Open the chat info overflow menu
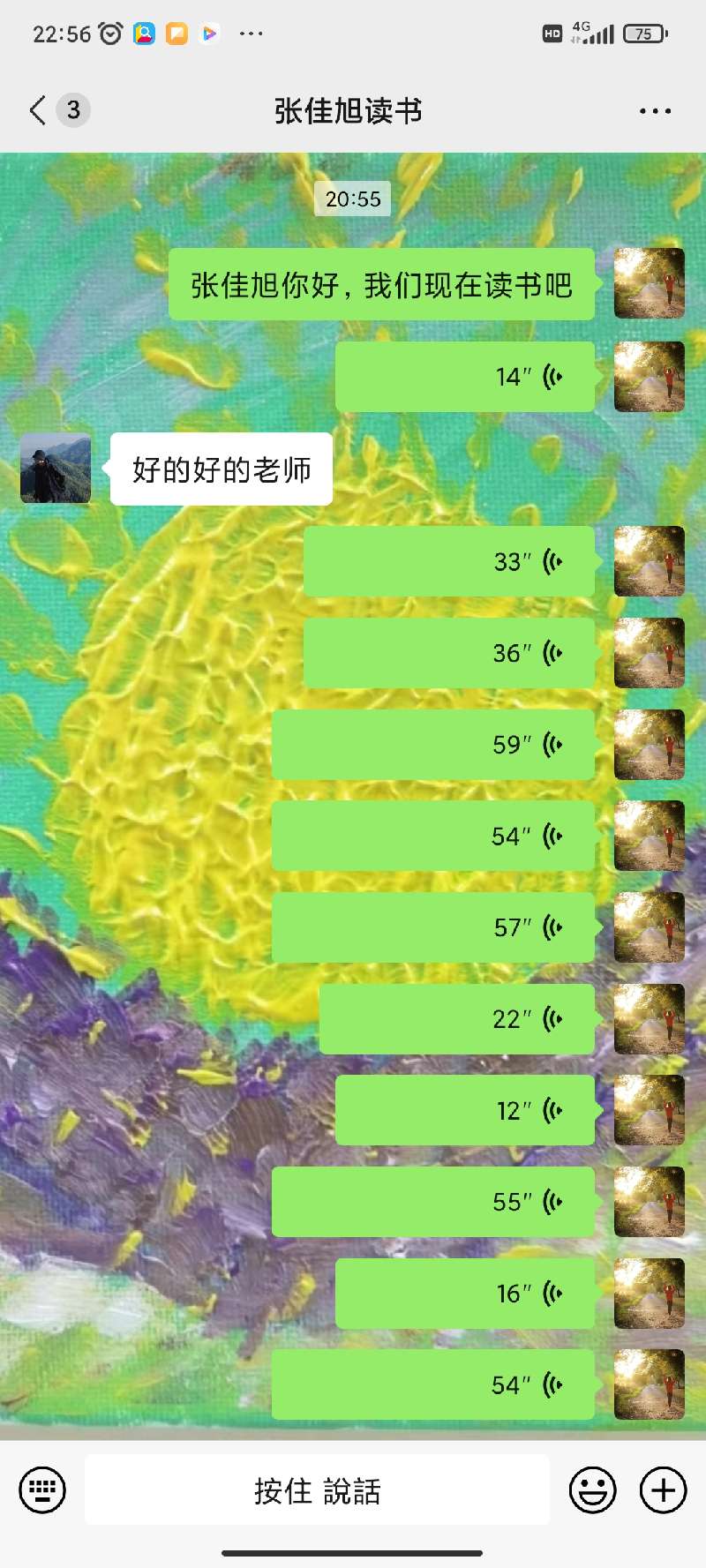 click(x=655, y=111)
